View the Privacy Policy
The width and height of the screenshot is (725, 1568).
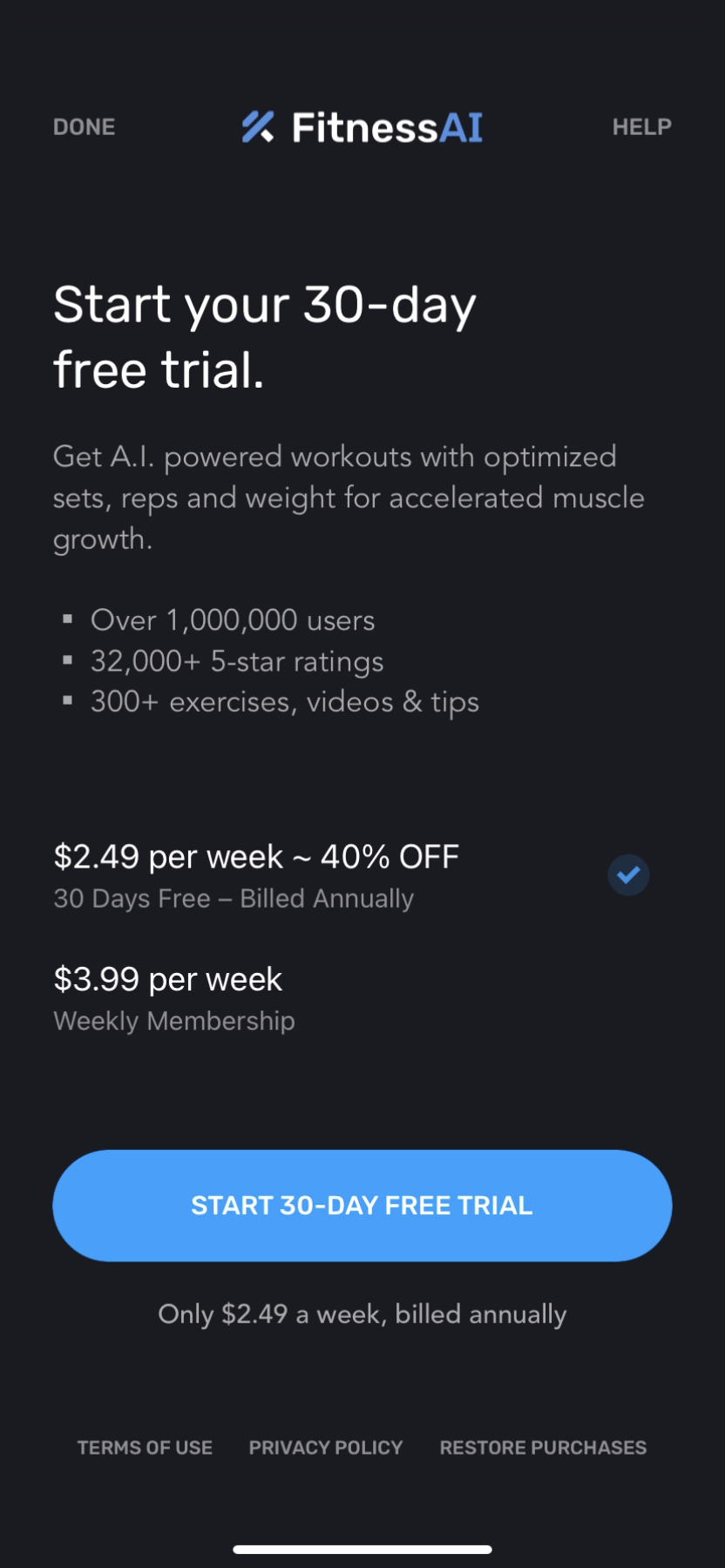(x=325, y=1447)
